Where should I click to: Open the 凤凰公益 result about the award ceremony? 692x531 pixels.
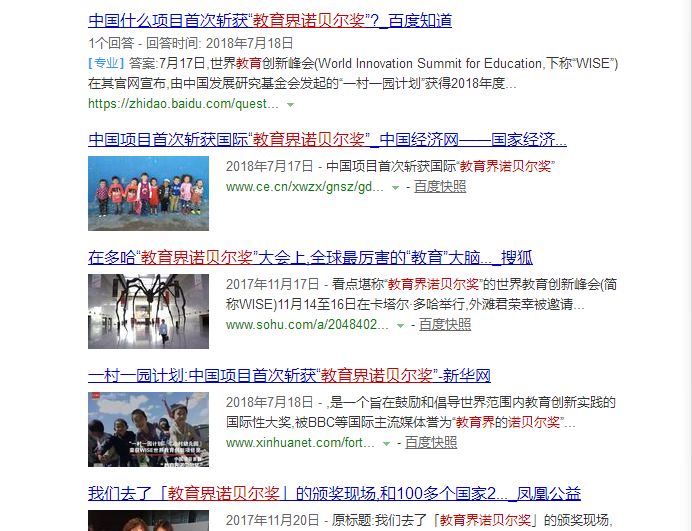click(334, 494)
